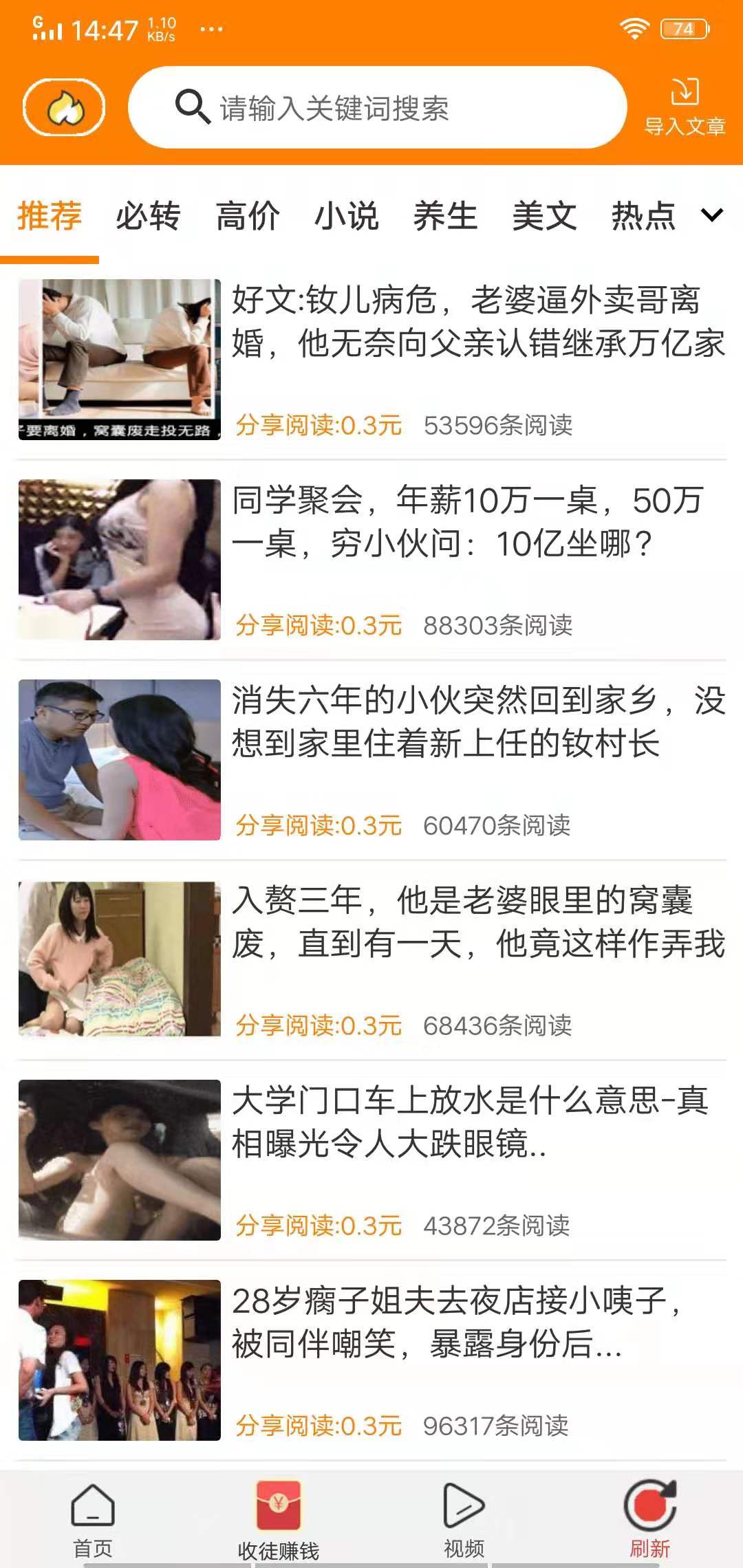
Task: Tap the thumbnail of the 28岁瘸子姐夫 article
Action: click(x=118, y=1362)
